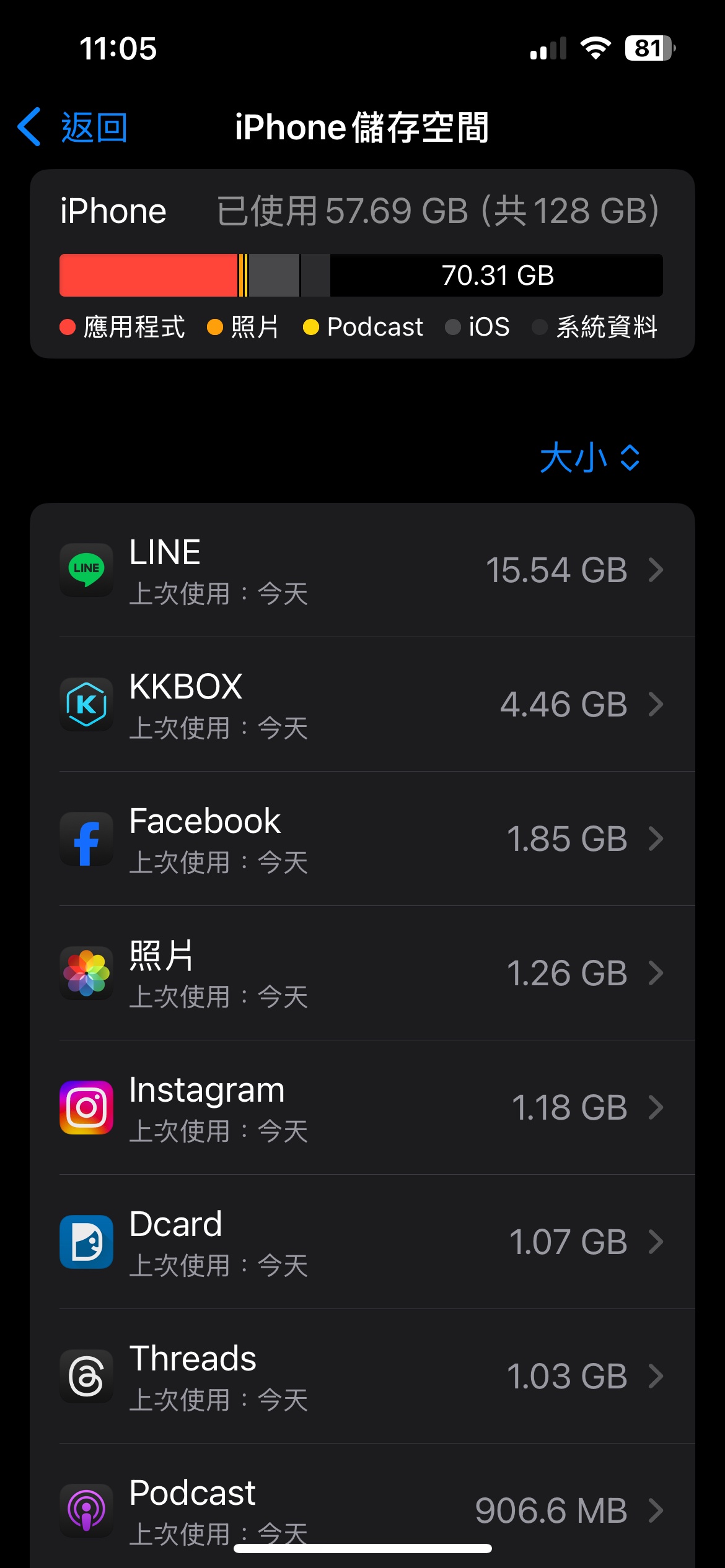Open Instagram storage details
This screenshot has height=1568, width=725.
click(x=362, y=1108)
